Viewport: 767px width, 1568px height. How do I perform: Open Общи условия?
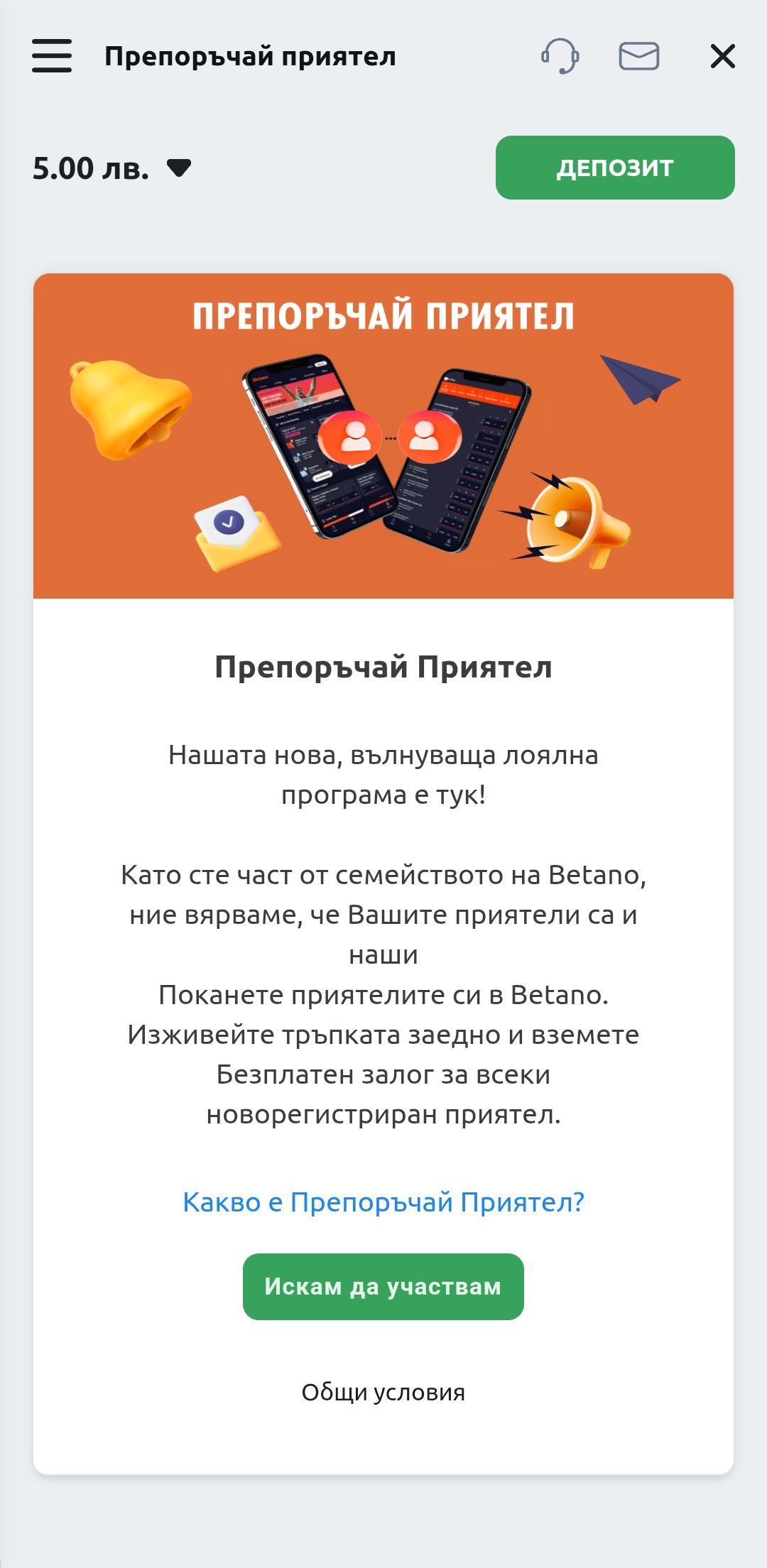tap(383, 1392)
